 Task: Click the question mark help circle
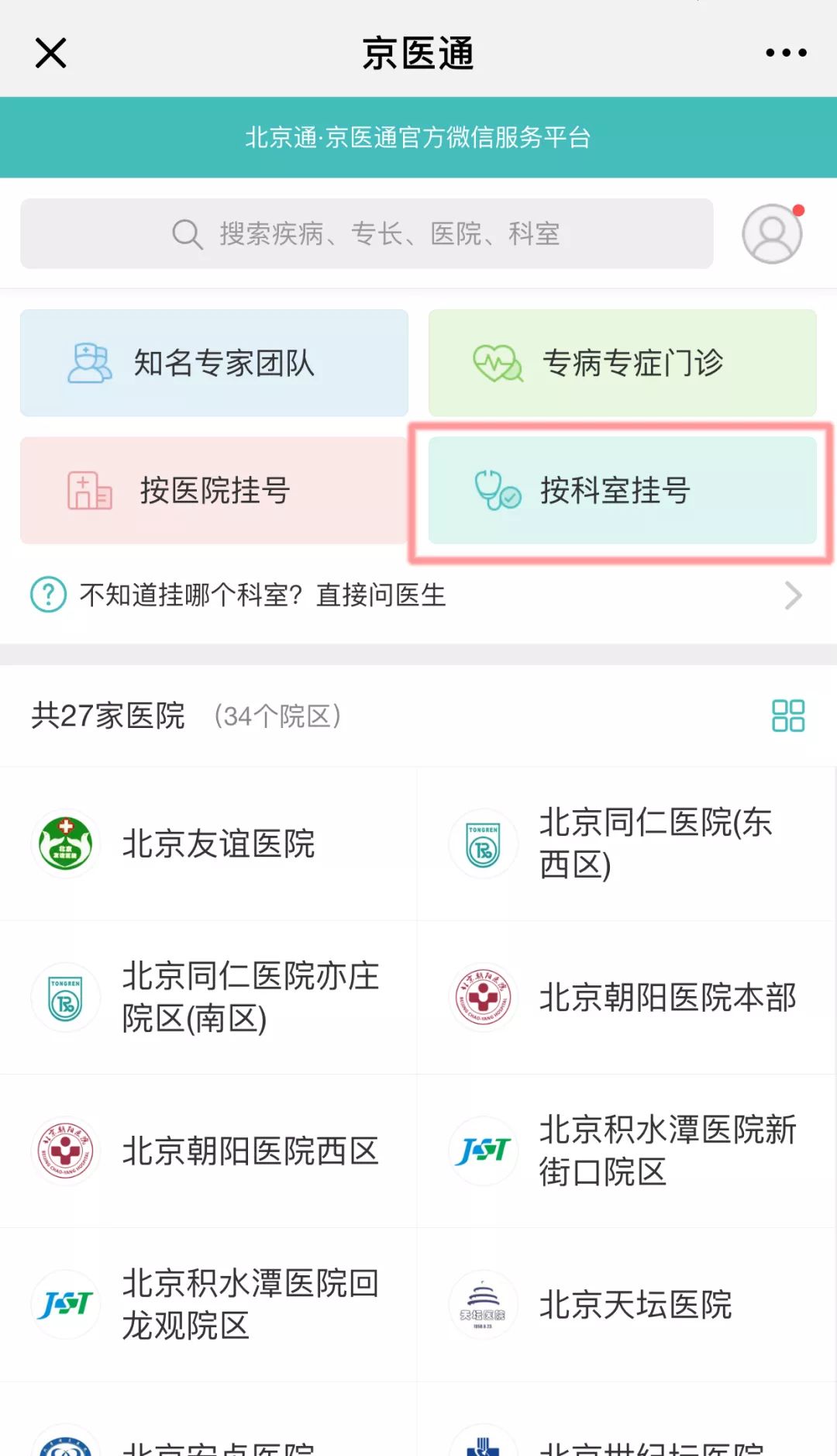[48, 595]
